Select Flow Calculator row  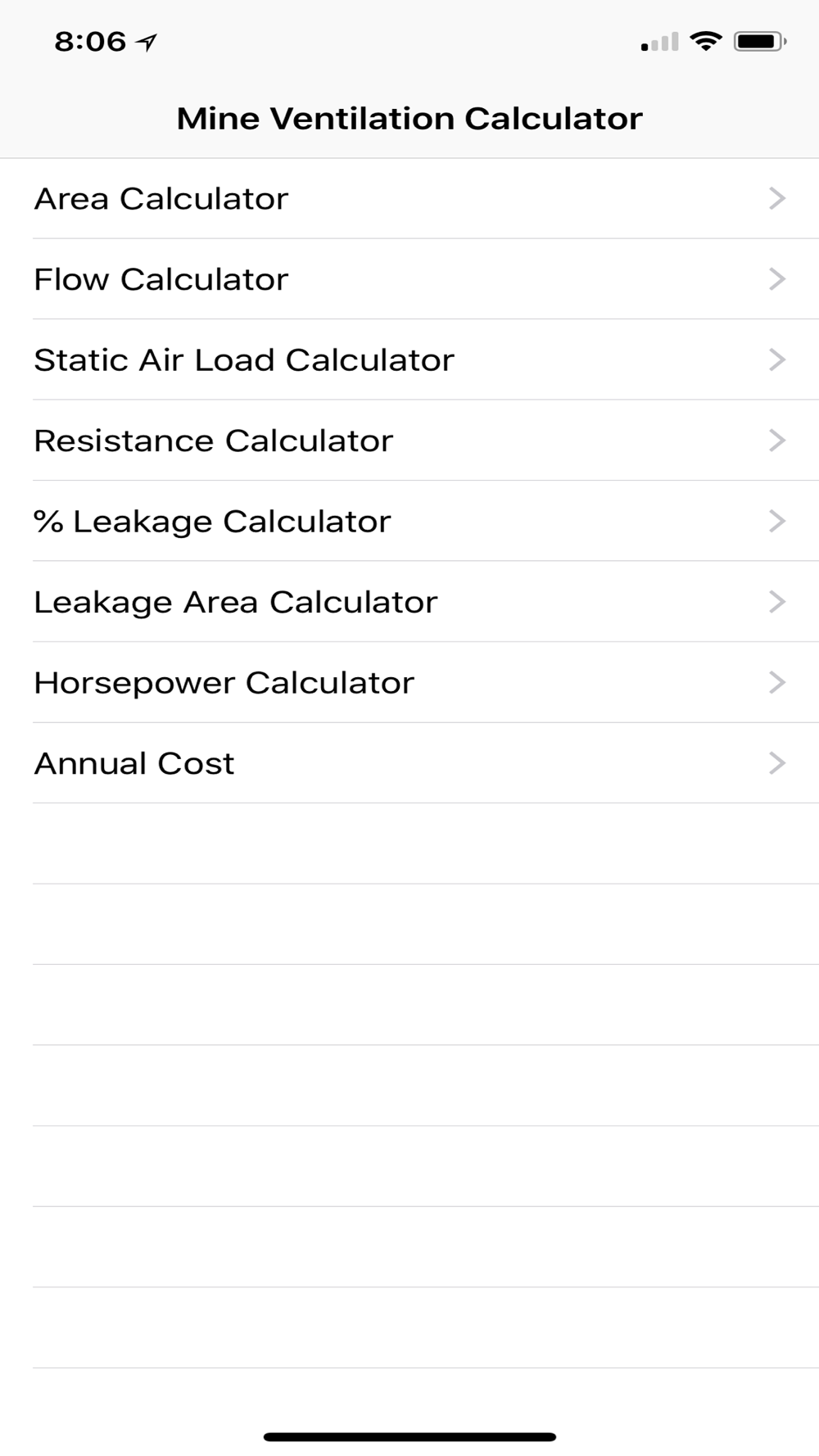(409, 279)
